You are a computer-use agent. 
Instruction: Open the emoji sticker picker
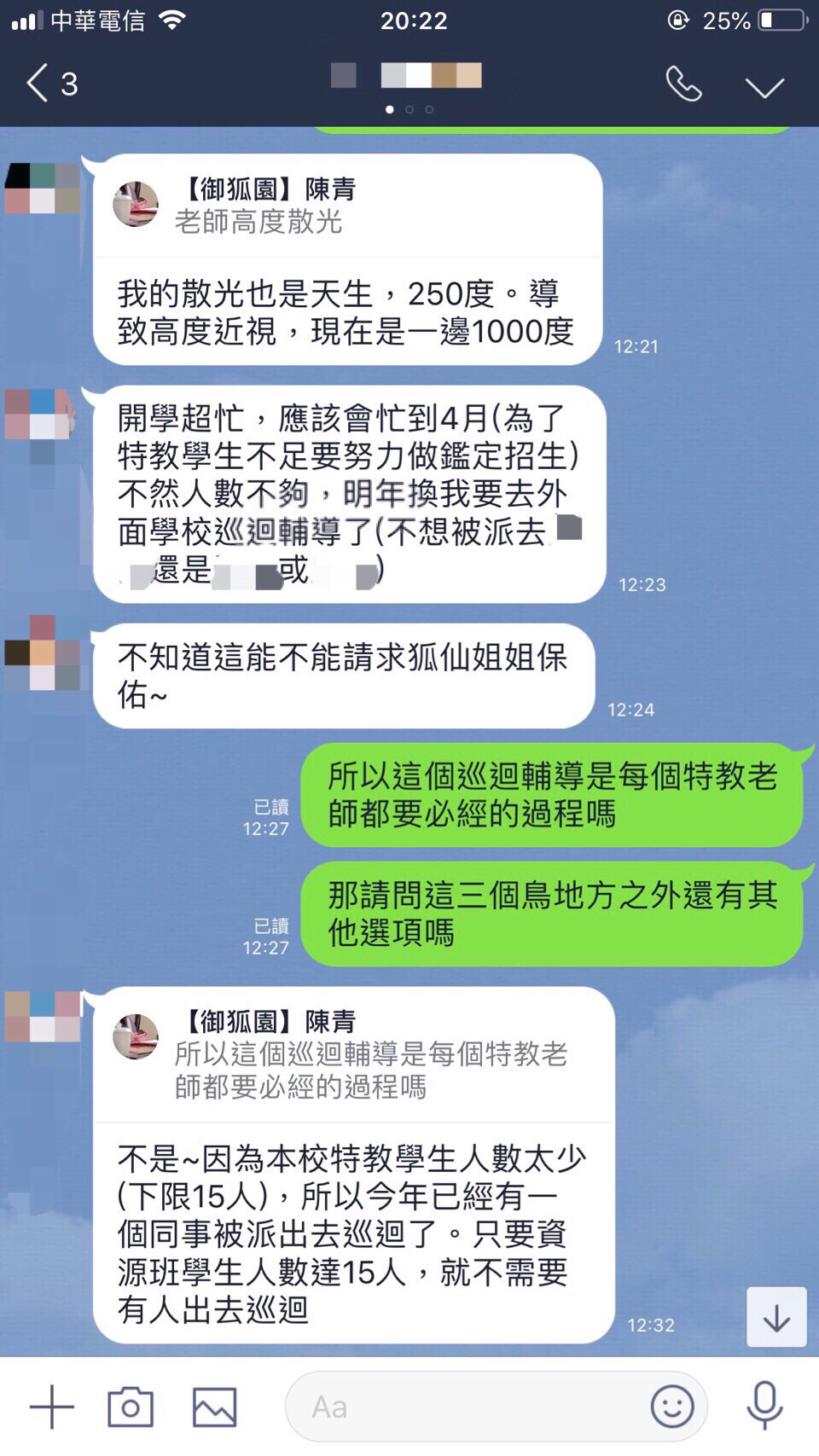click(x=671, y=1407)
